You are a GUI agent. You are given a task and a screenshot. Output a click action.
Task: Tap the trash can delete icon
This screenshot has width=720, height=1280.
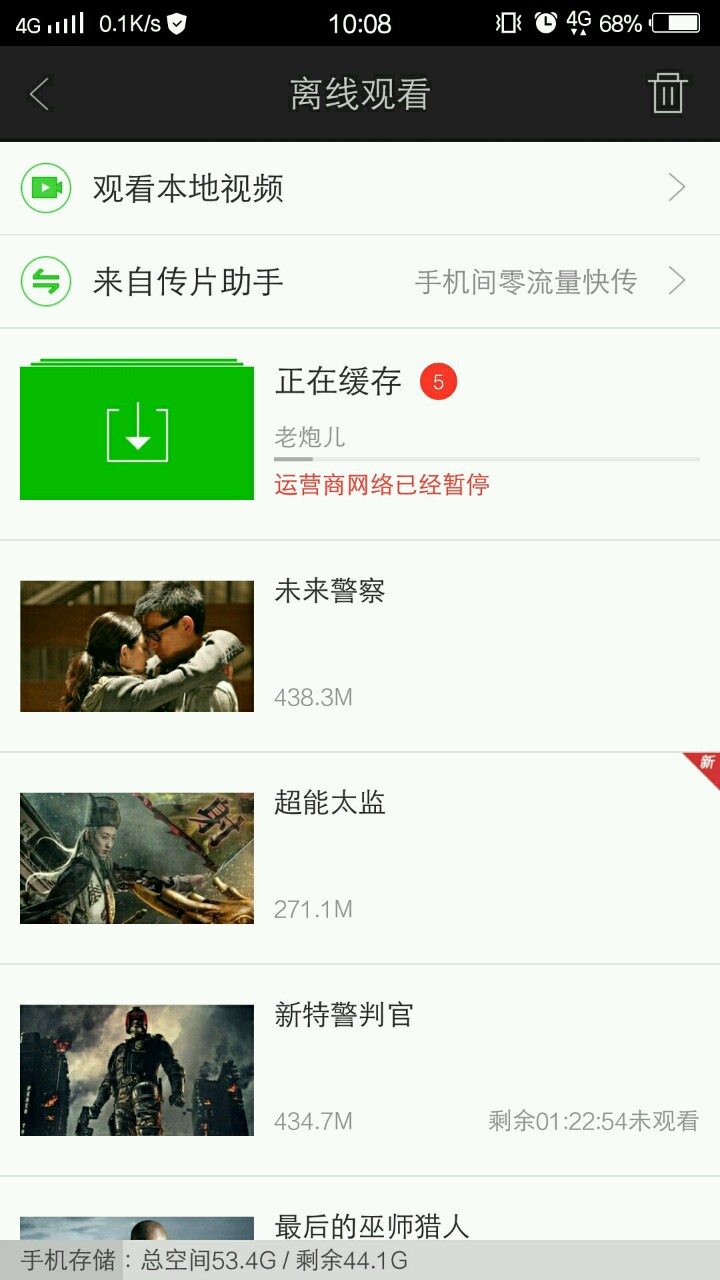(667, 94)
